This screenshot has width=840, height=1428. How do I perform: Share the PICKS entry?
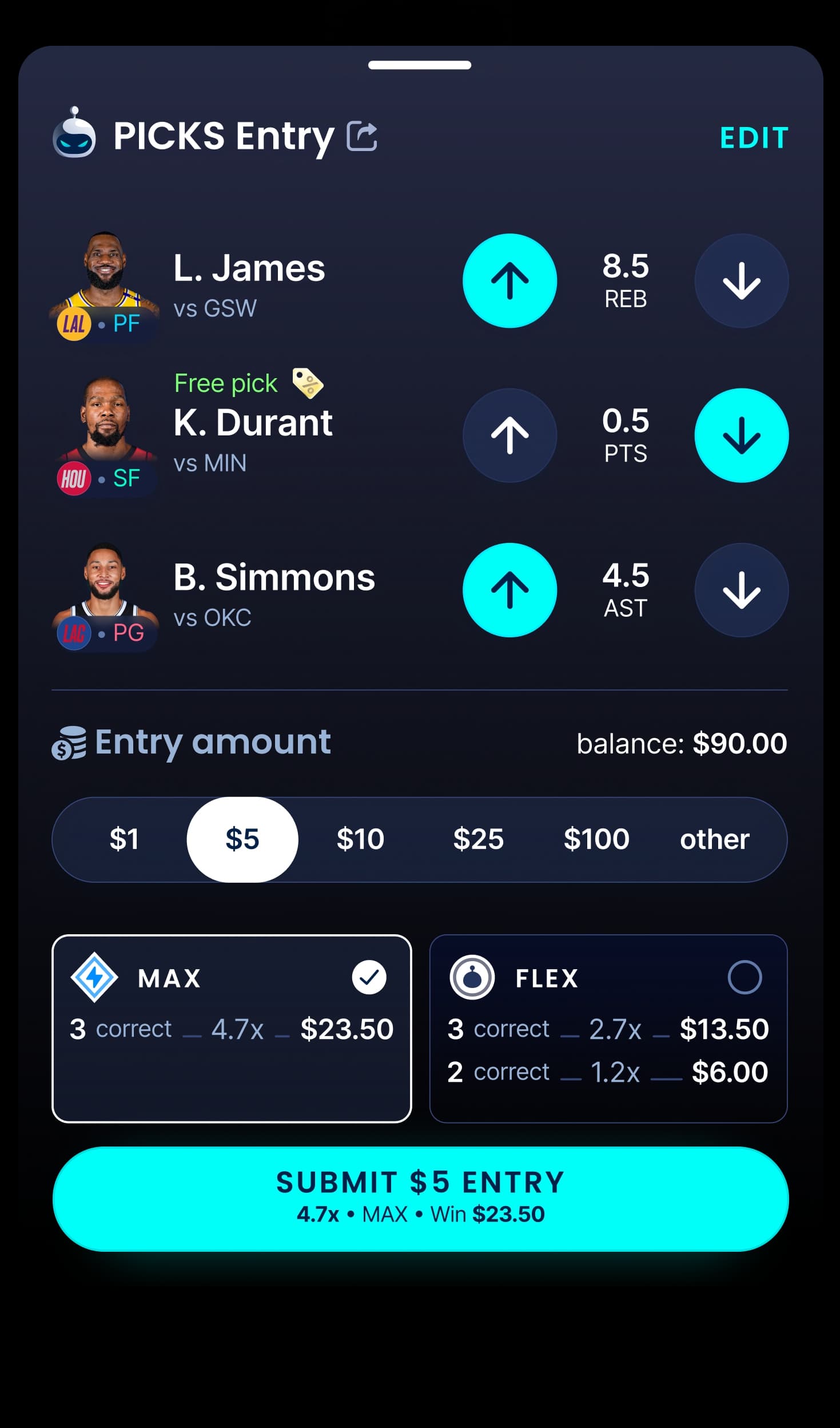tap(362, 137)
